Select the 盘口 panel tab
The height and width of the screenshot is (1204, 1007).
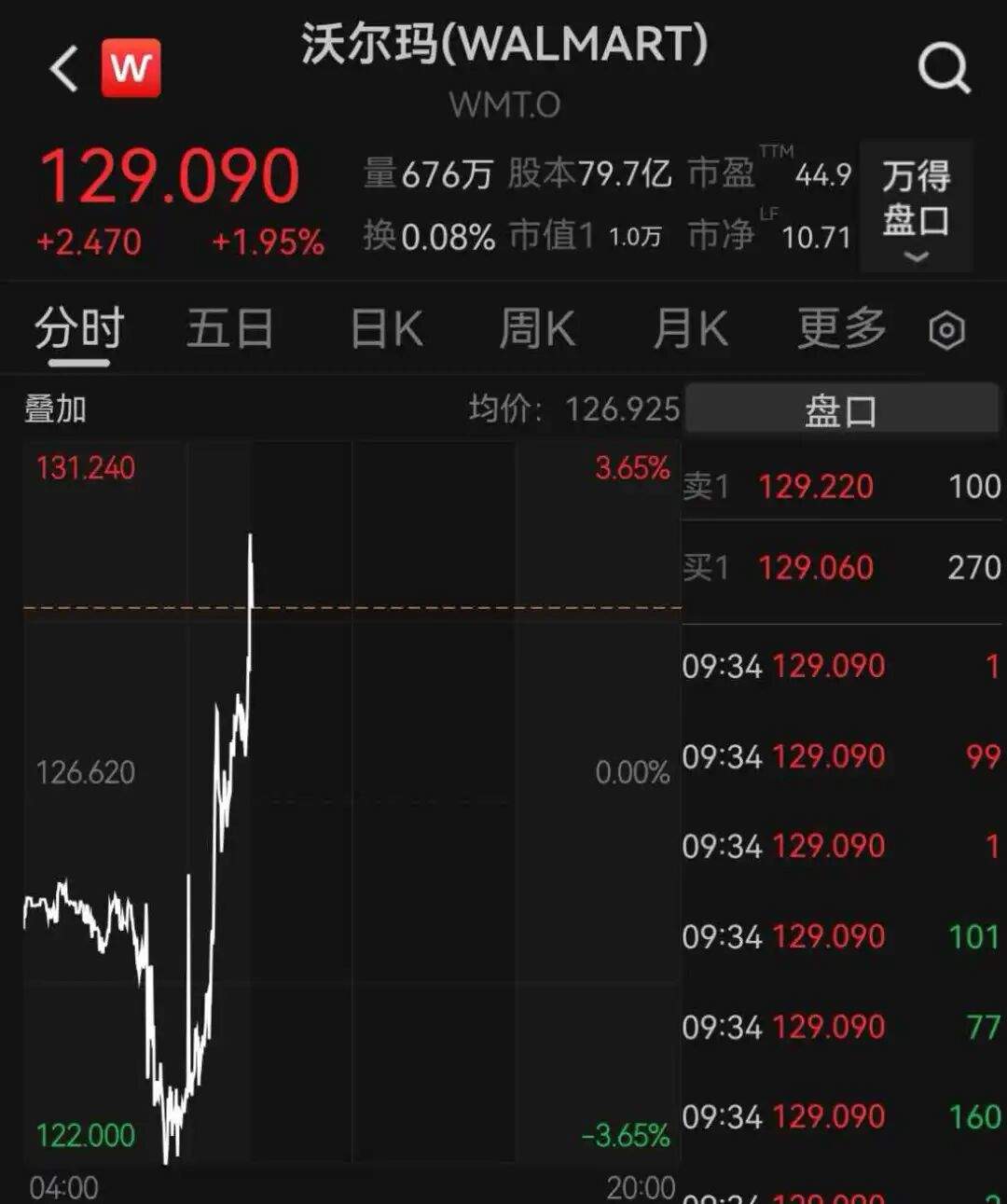[841, 410]
